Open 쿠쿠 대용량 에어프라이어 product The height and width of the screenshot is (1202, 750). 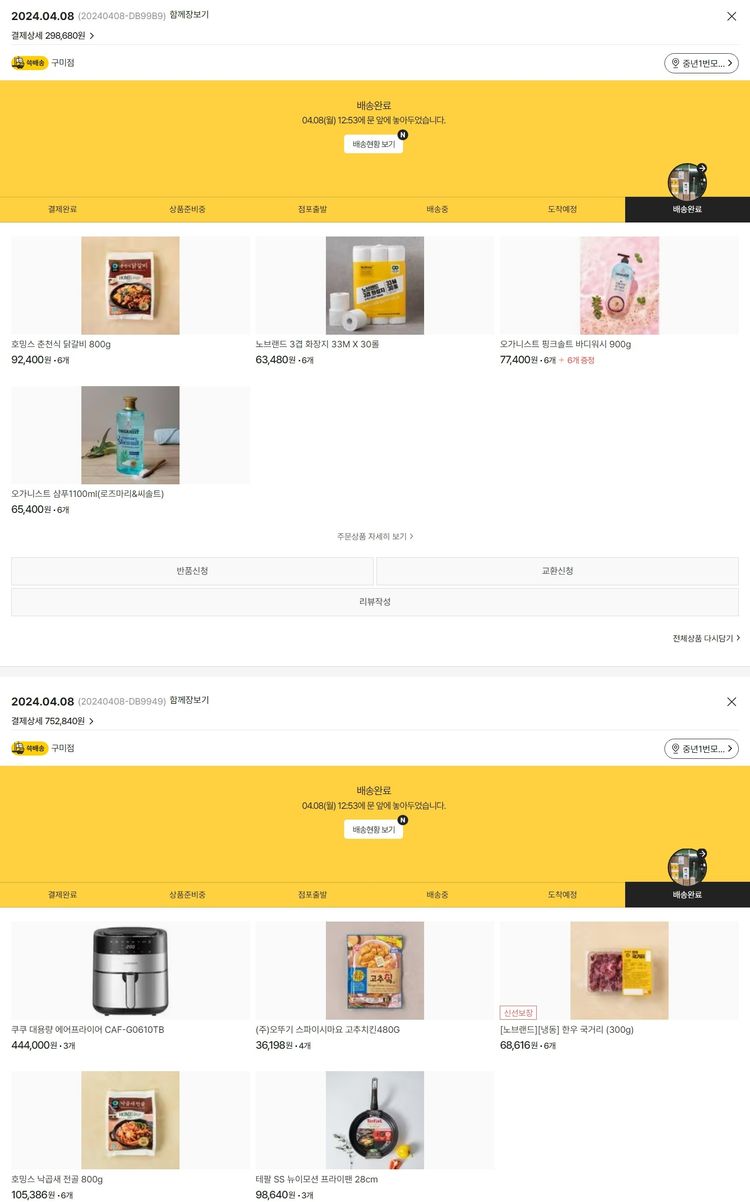click(130, 971)
